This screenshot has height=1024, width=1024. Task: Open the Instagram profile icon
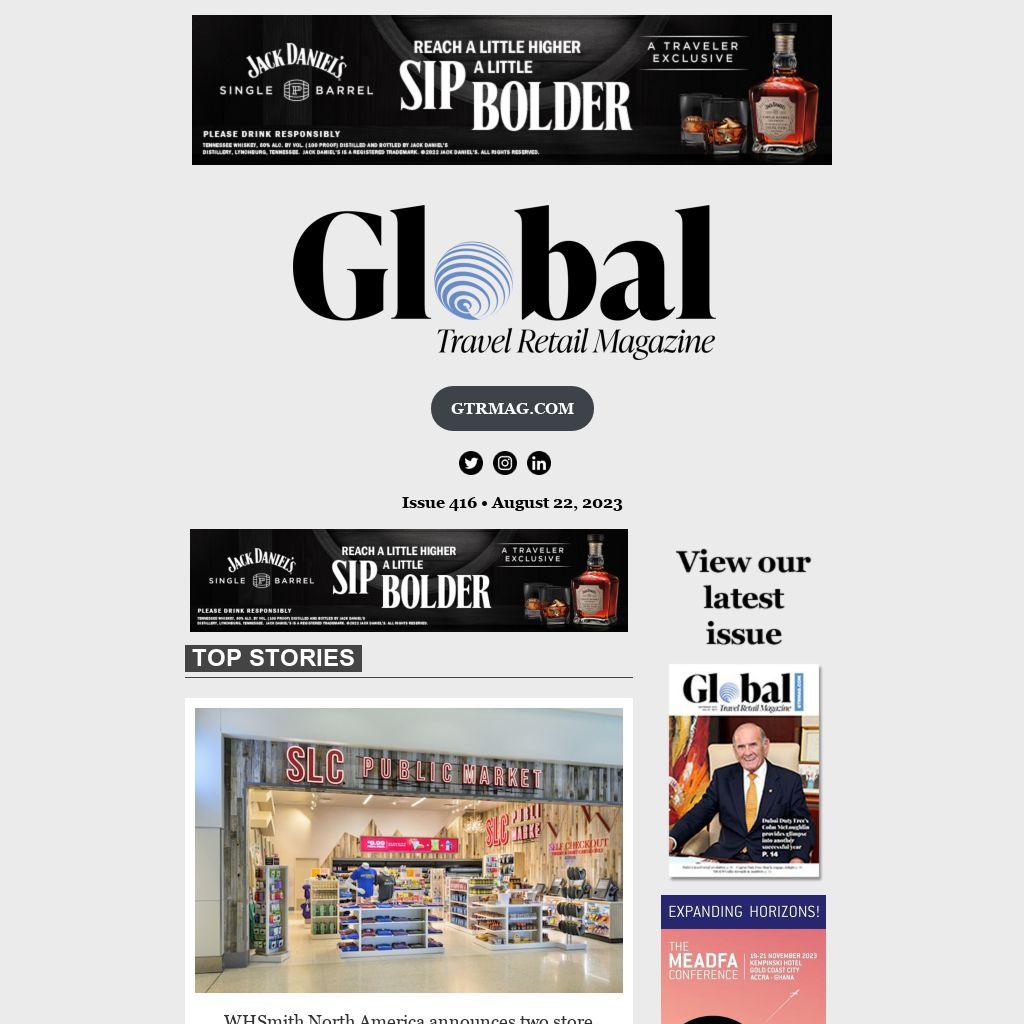(x=505, y=463)
